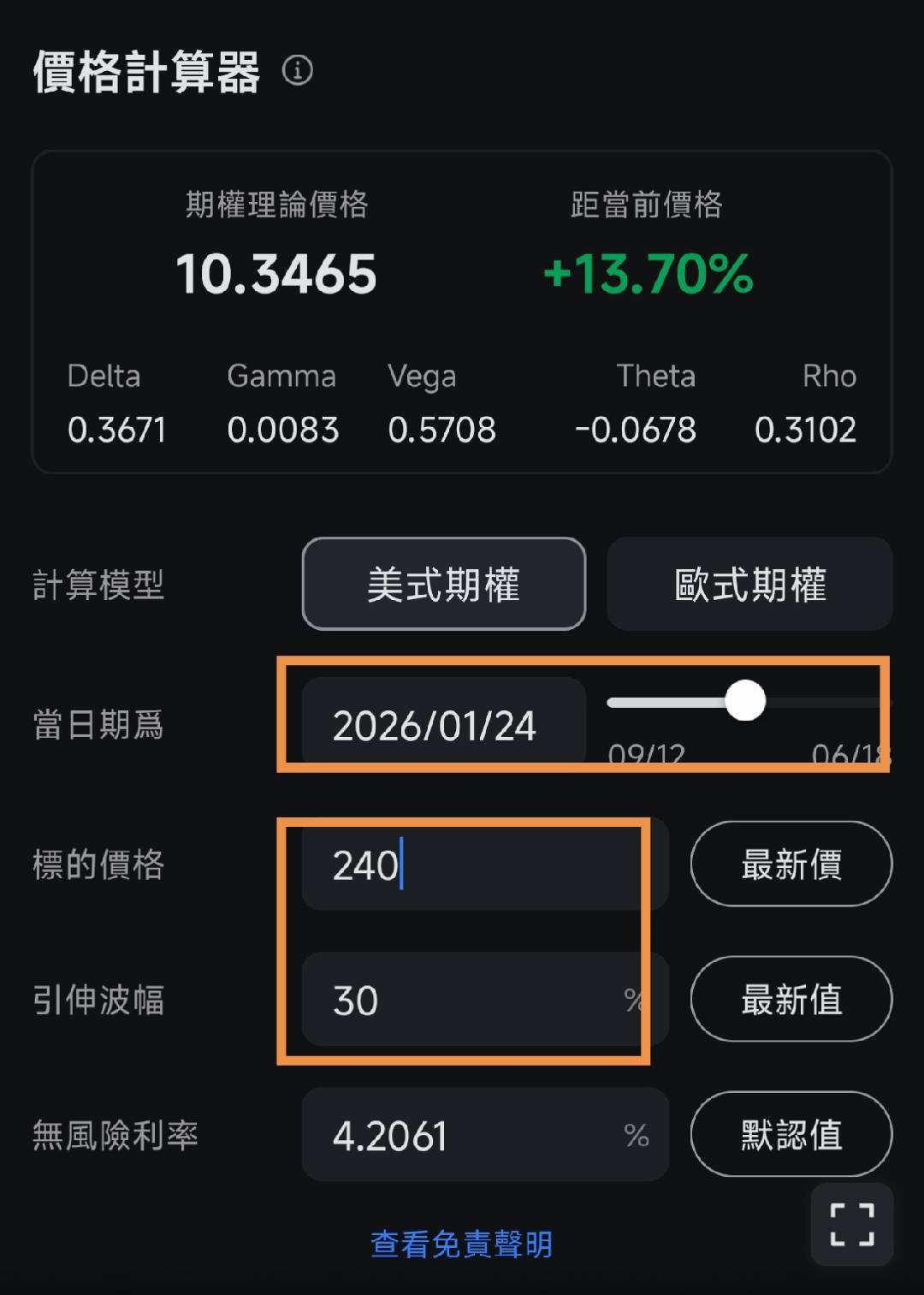
Task: Switch to the 歐式期權 calculation model
Action: [x=749, y=585]
